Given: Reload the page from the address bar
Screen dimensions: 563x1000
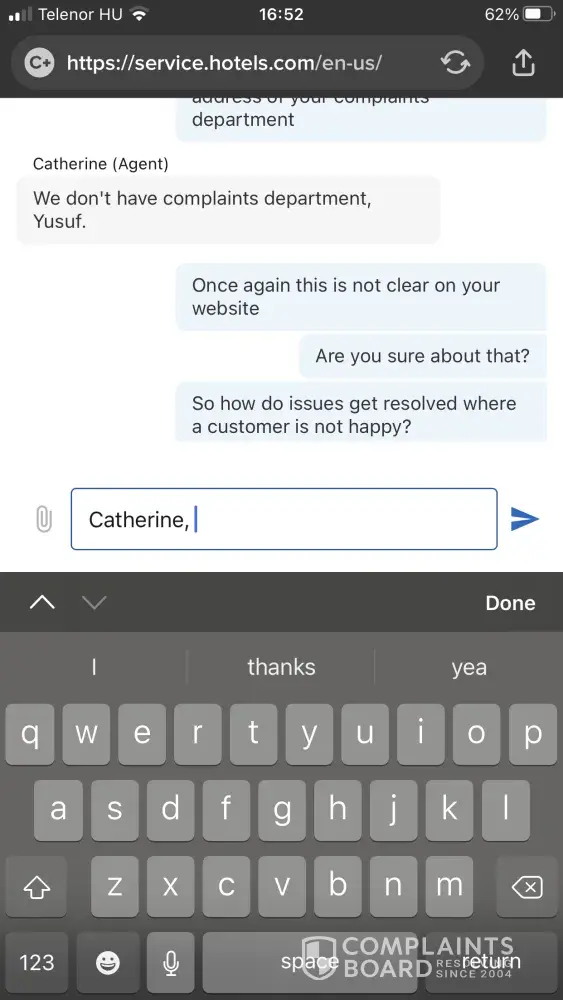Looking at the screenshot, I should pyautogui.click(x=455, y=62).
